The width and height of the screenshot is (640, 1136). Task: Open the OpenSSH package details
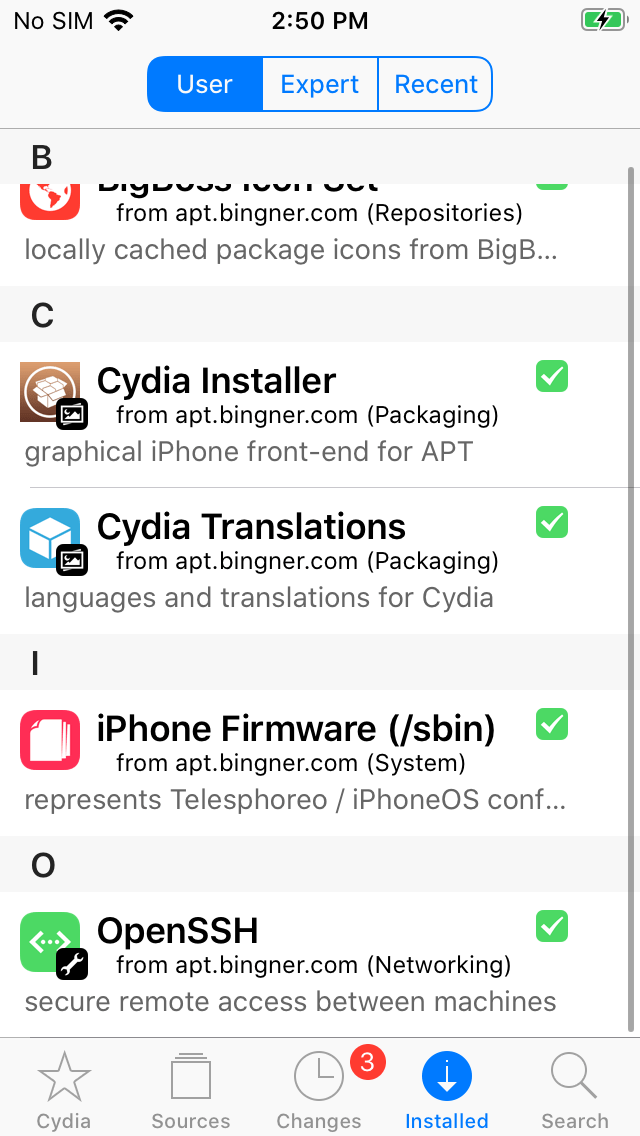tap(320, 965)
